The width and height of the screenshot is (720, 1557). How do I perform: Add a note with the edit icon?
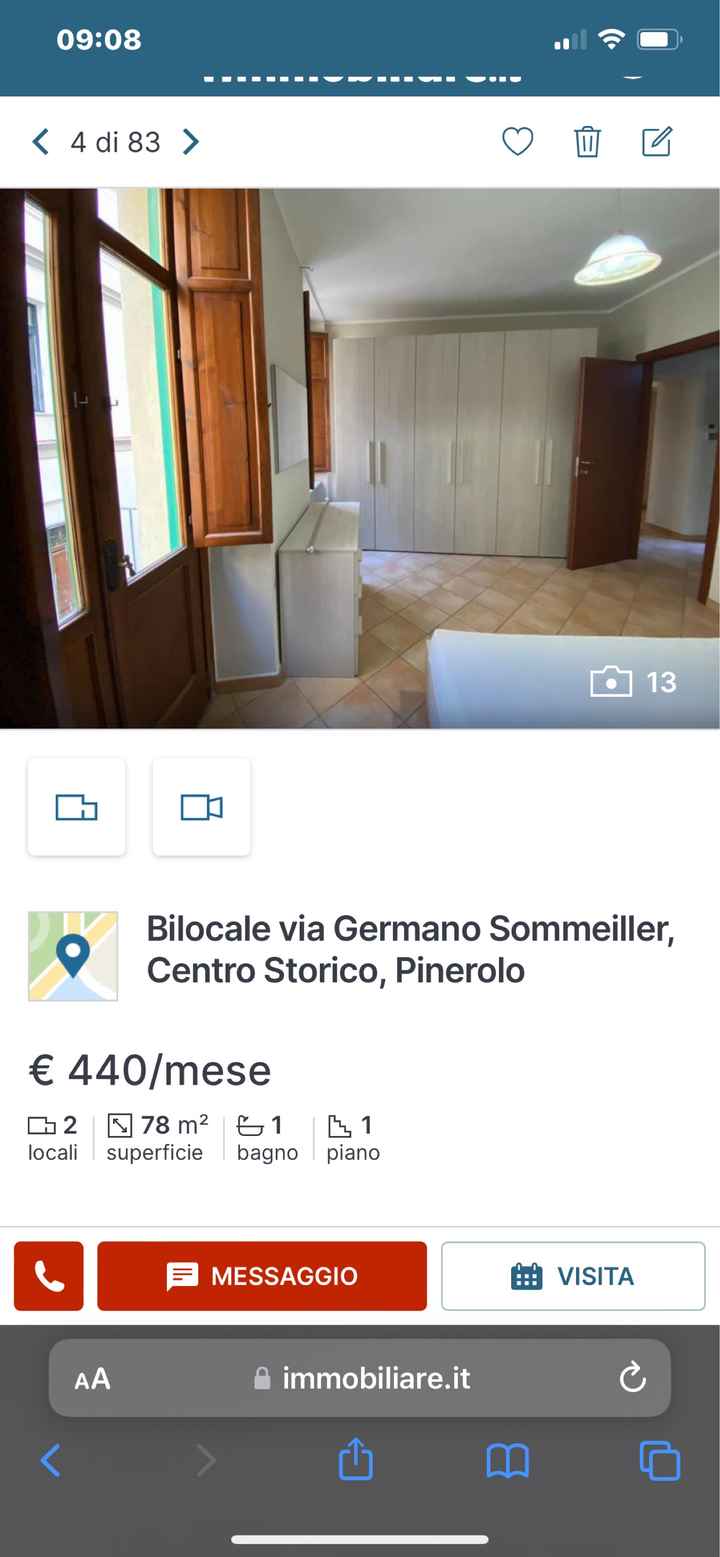[657, 142]
